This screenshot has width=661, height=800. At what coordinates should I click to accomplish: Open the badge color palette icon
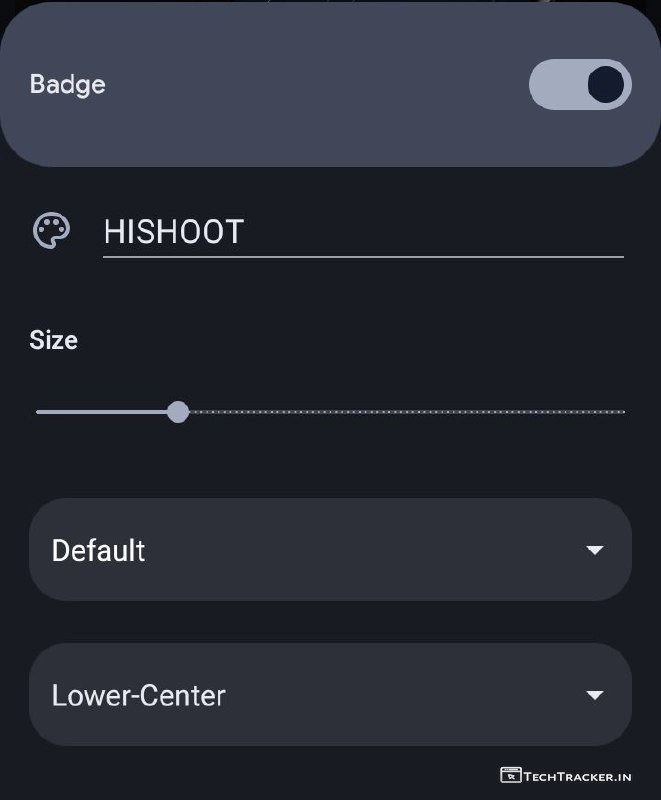pyautogui.click(x=52, y=231)
